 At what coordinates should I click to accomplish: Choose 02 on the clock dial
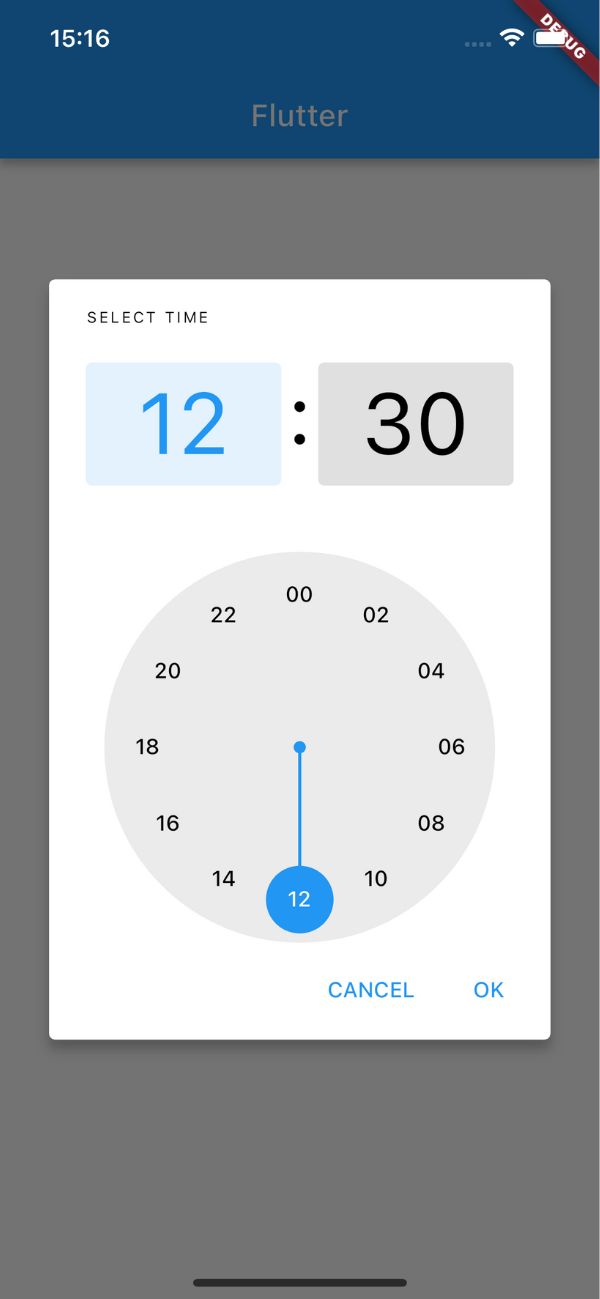376,615
